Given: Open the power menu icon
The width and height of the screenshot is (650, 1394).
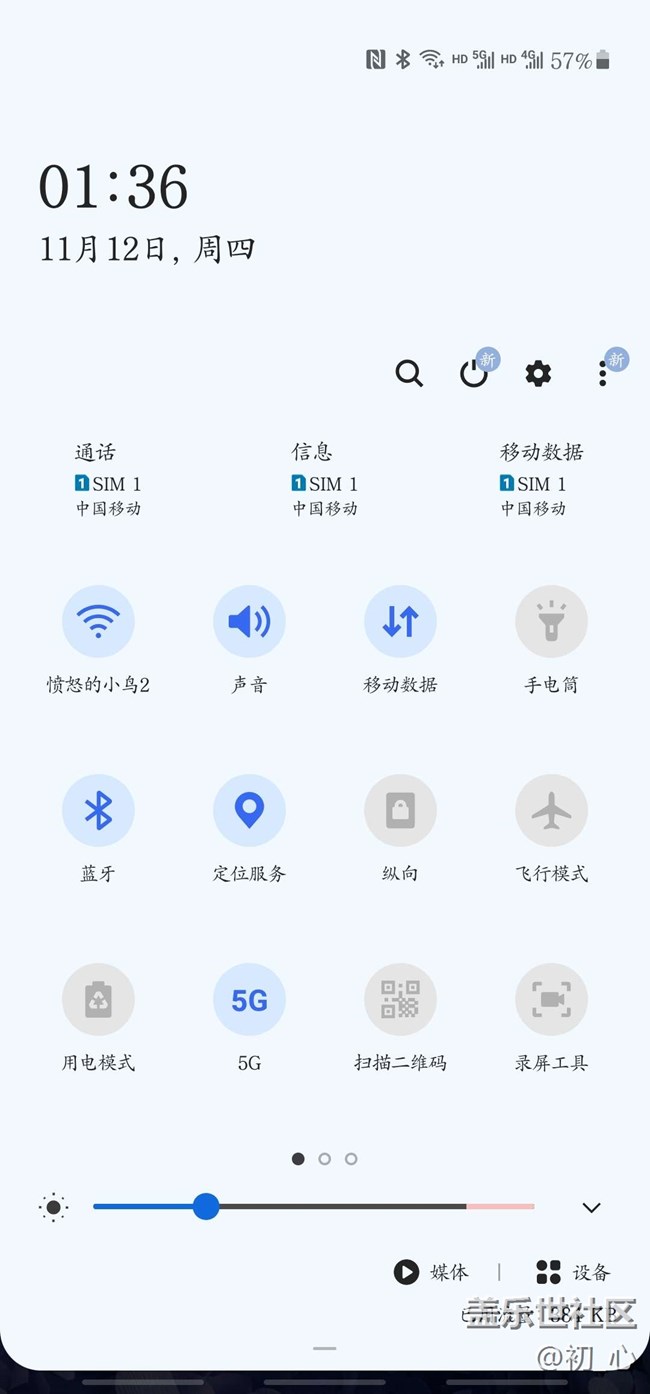Looking at the screenshot, I should (x=473, y=373).
